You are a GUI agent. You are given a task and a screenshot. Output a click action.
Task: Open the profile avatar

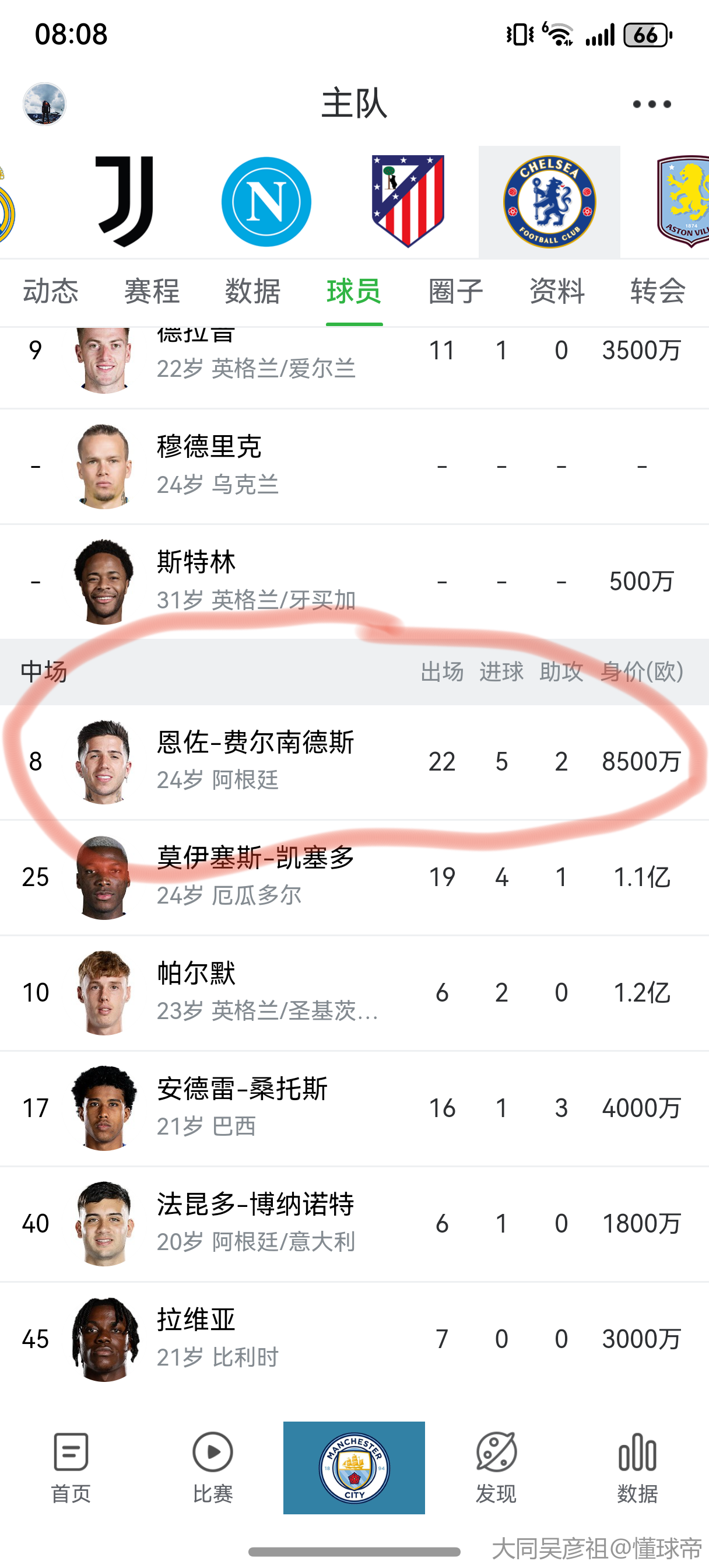tap(44, 104)
